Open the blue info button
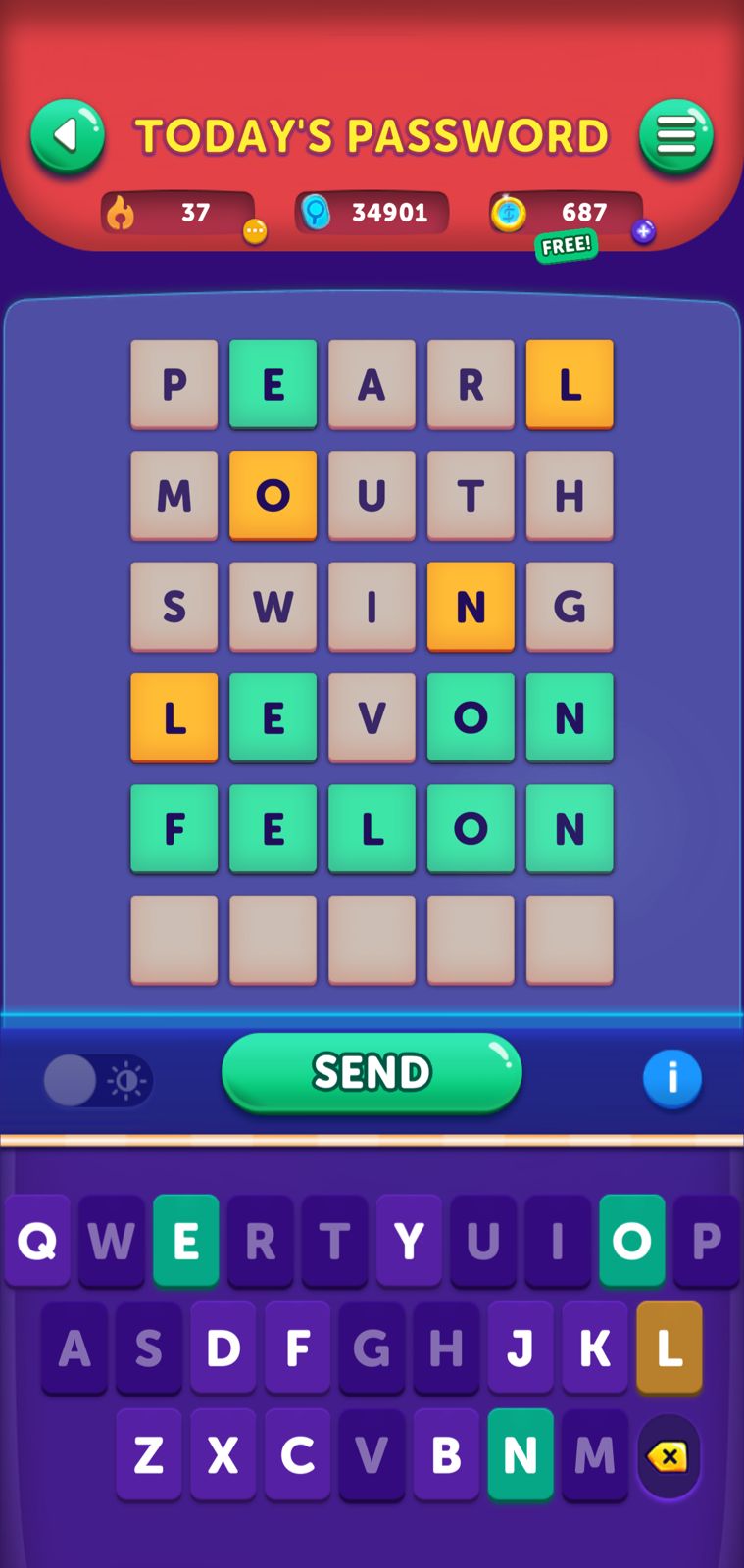Viewport: 744px width, 1568px height. tap(671, 1079)
